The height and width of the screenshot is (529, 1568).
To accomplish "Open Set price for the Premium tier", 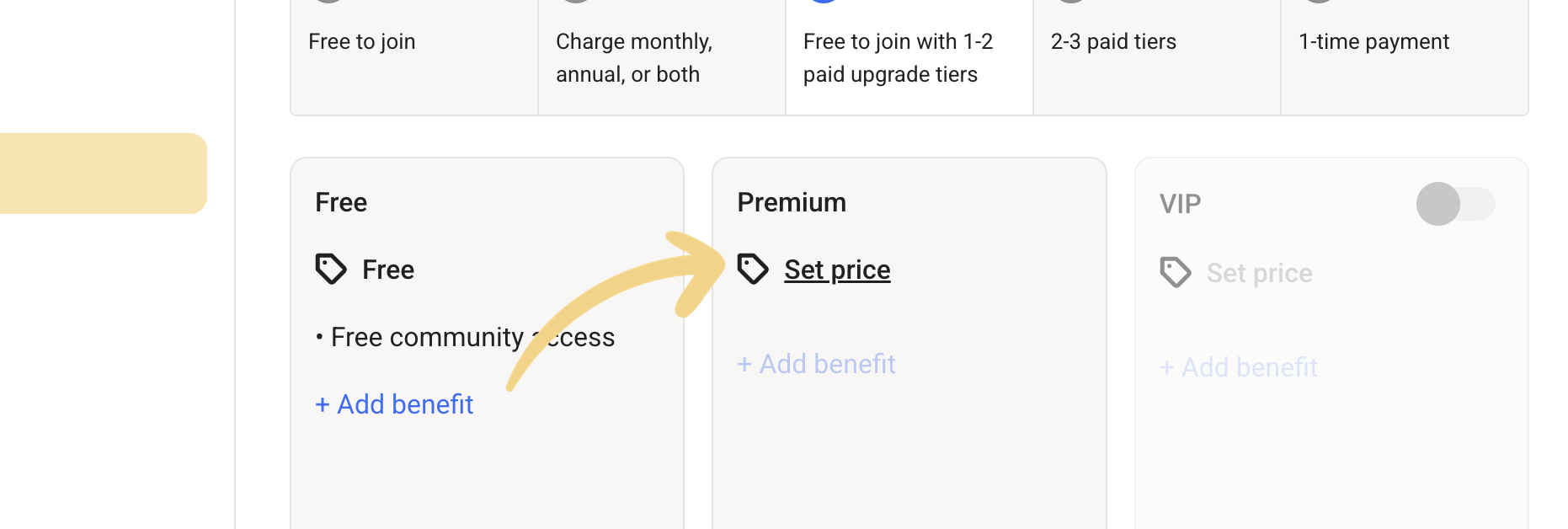I will pos(836,270).
